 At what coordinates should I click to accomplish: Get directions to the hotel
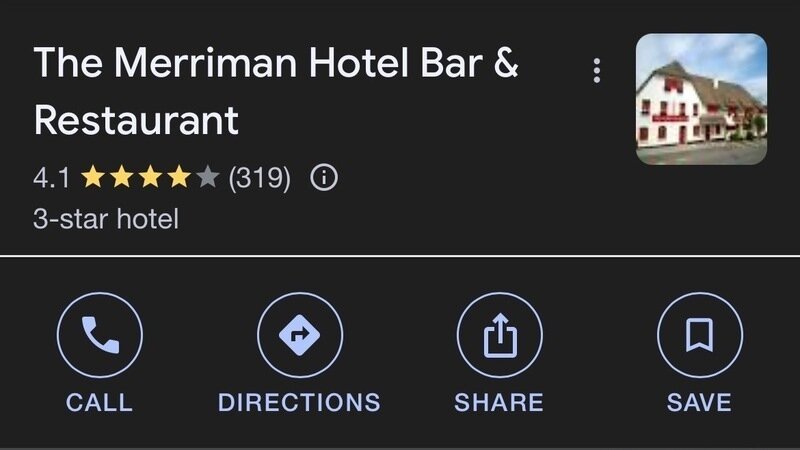coord(299,337)
